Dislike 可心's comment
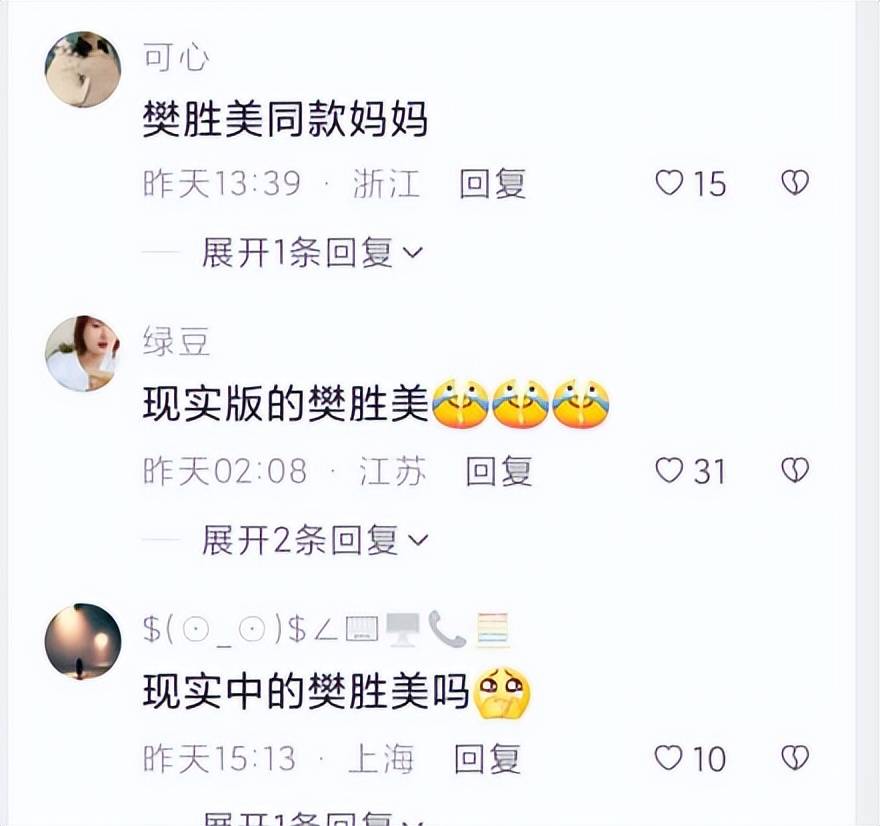This screenshot has width=880, height=826. [794, 183]
